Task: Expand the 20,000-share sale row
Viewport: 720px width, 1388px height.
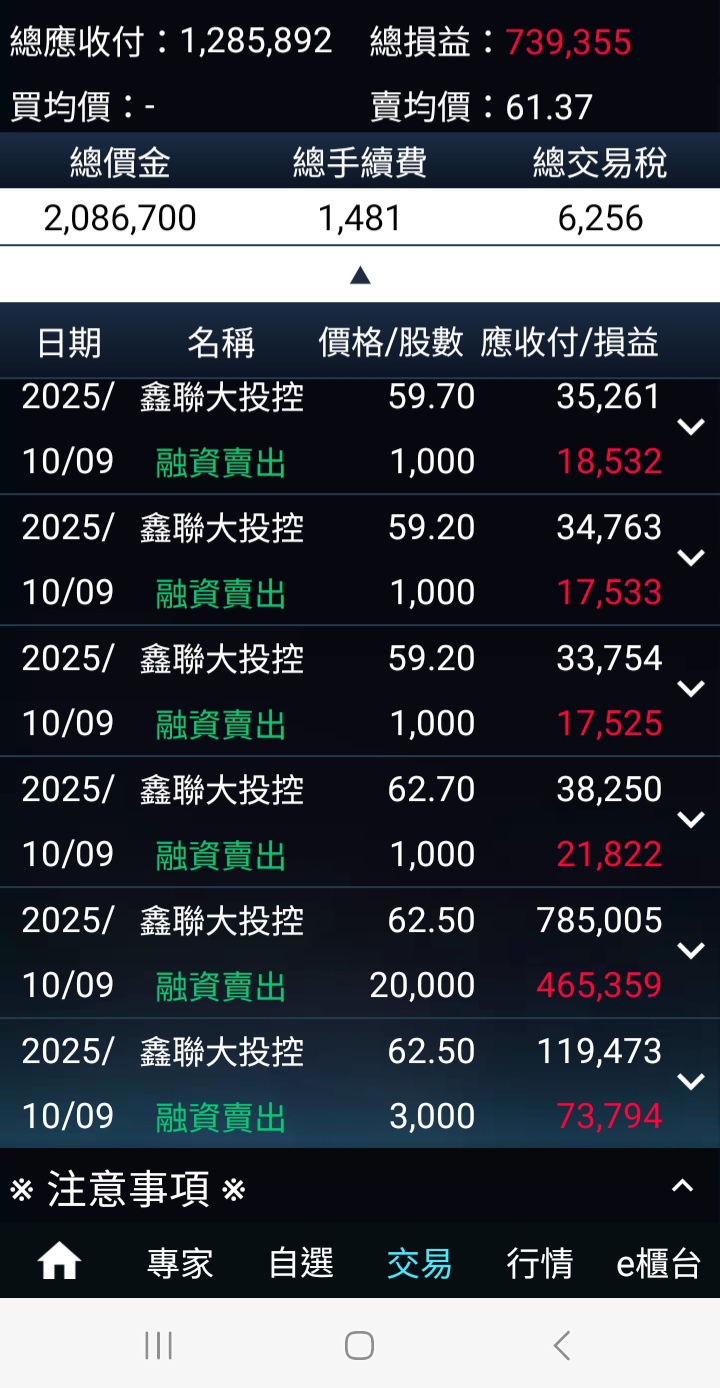Action: point(690,952)
